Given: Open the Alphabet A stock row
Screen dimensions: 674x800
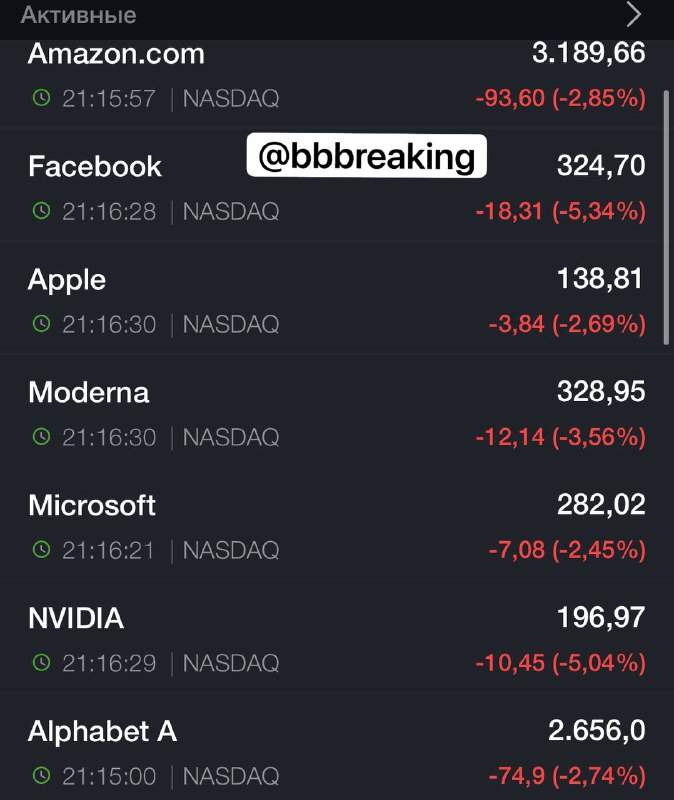Looking at the screenshot, I should point(102,732).
